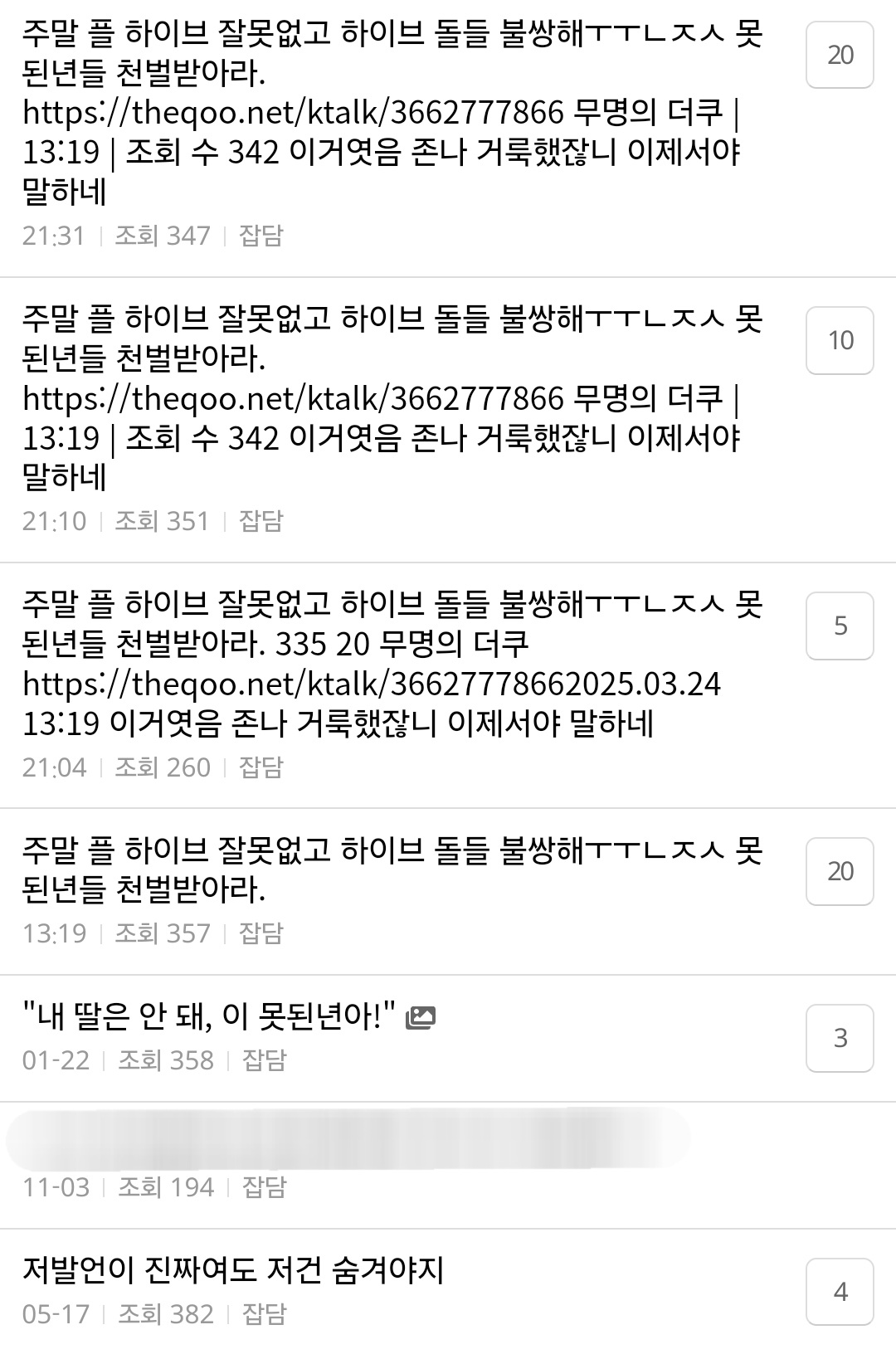Image resolution: width=896 pixels, height=1354 pixels.
Task: Open the post timestamped 13:19
Action: tap(390, 869)
